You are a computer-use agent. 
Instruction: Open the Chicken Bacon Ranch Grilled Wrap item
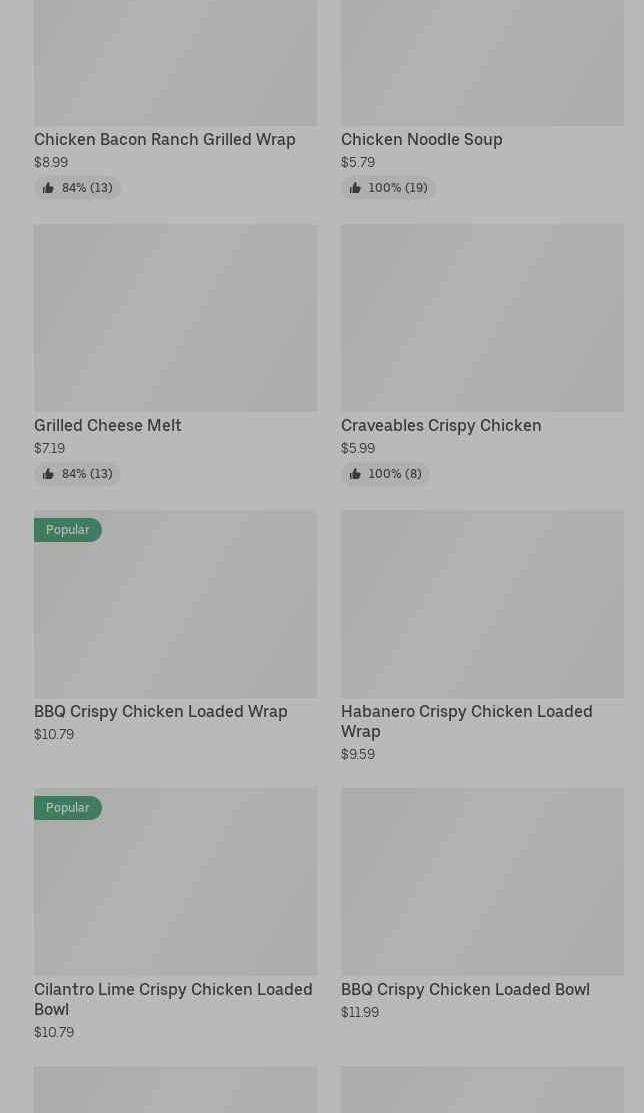[x=165, y=139]
